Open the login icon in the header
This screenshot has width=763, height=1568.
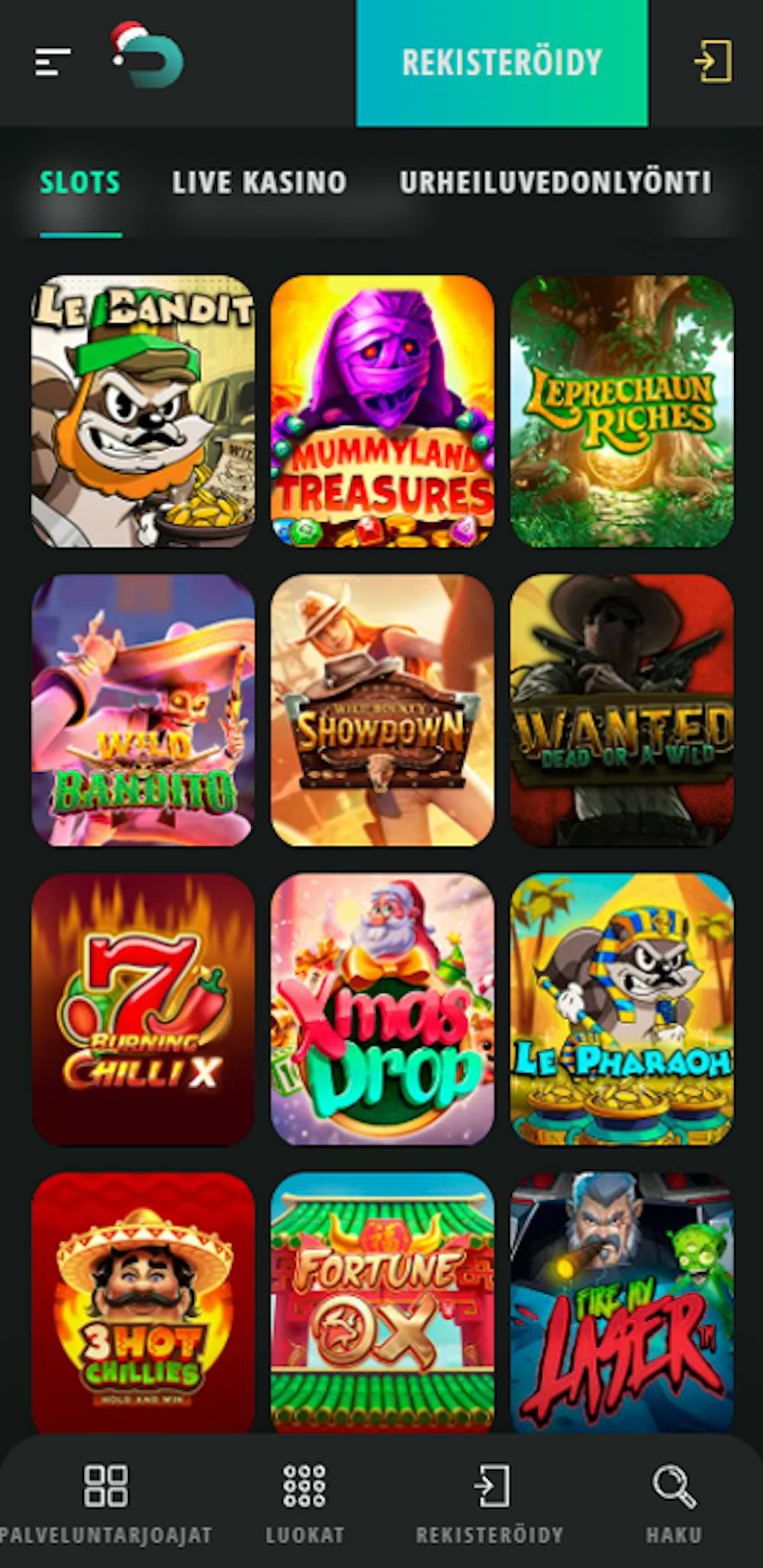[x=713, y=62]
